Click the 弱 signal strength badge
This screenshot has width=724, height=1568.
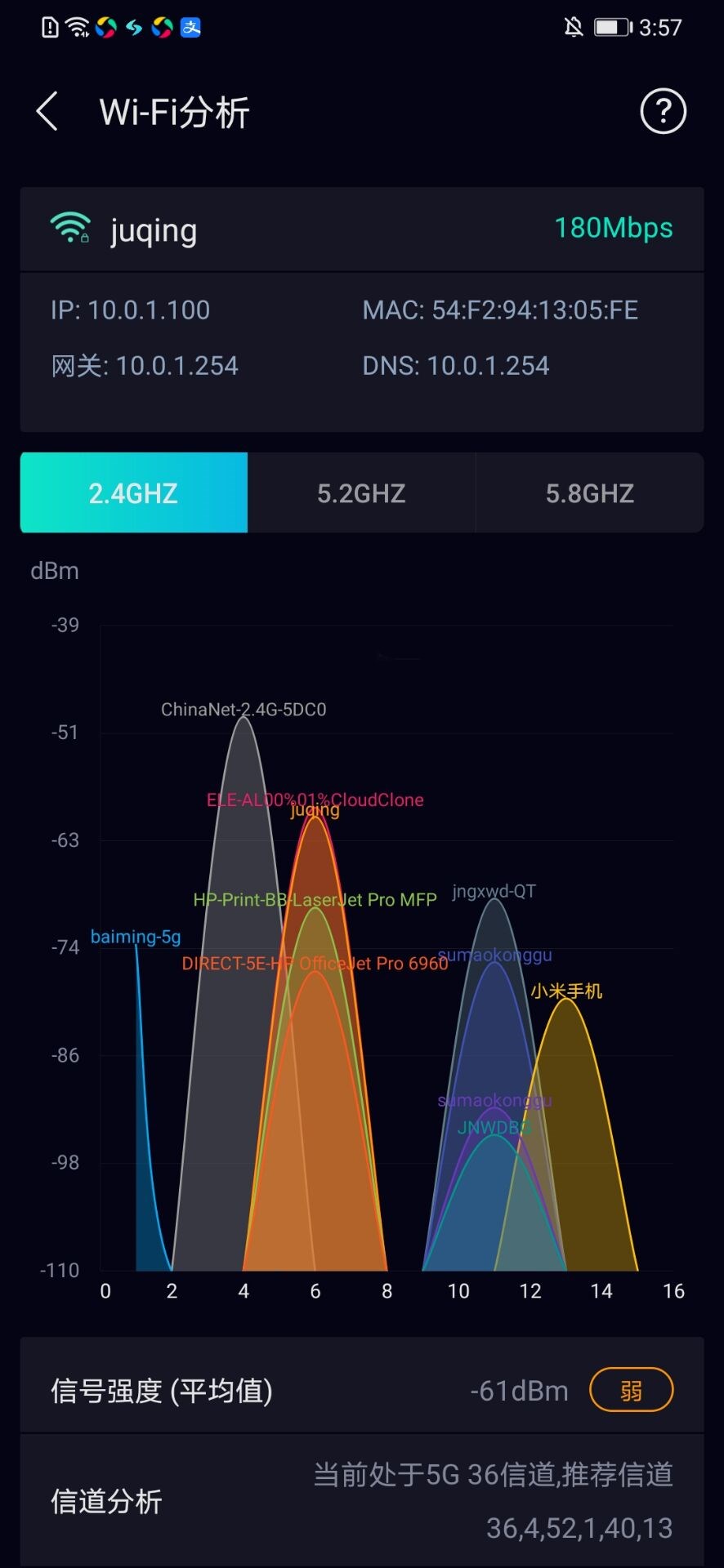pyautogui.click(x=630, y=1390)
